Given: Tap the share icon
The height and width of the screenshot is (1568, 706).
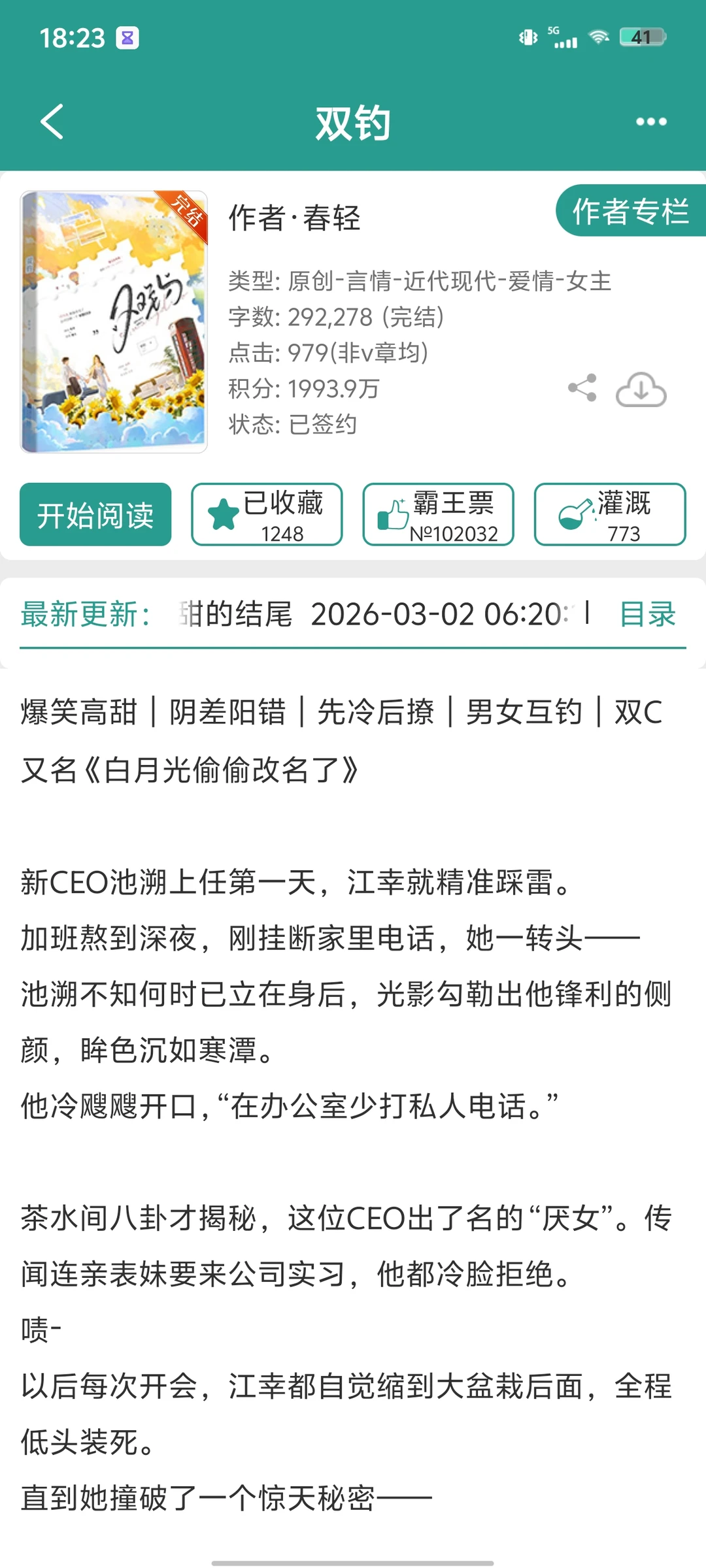Looking at the screenshot, I should (581, 387).
